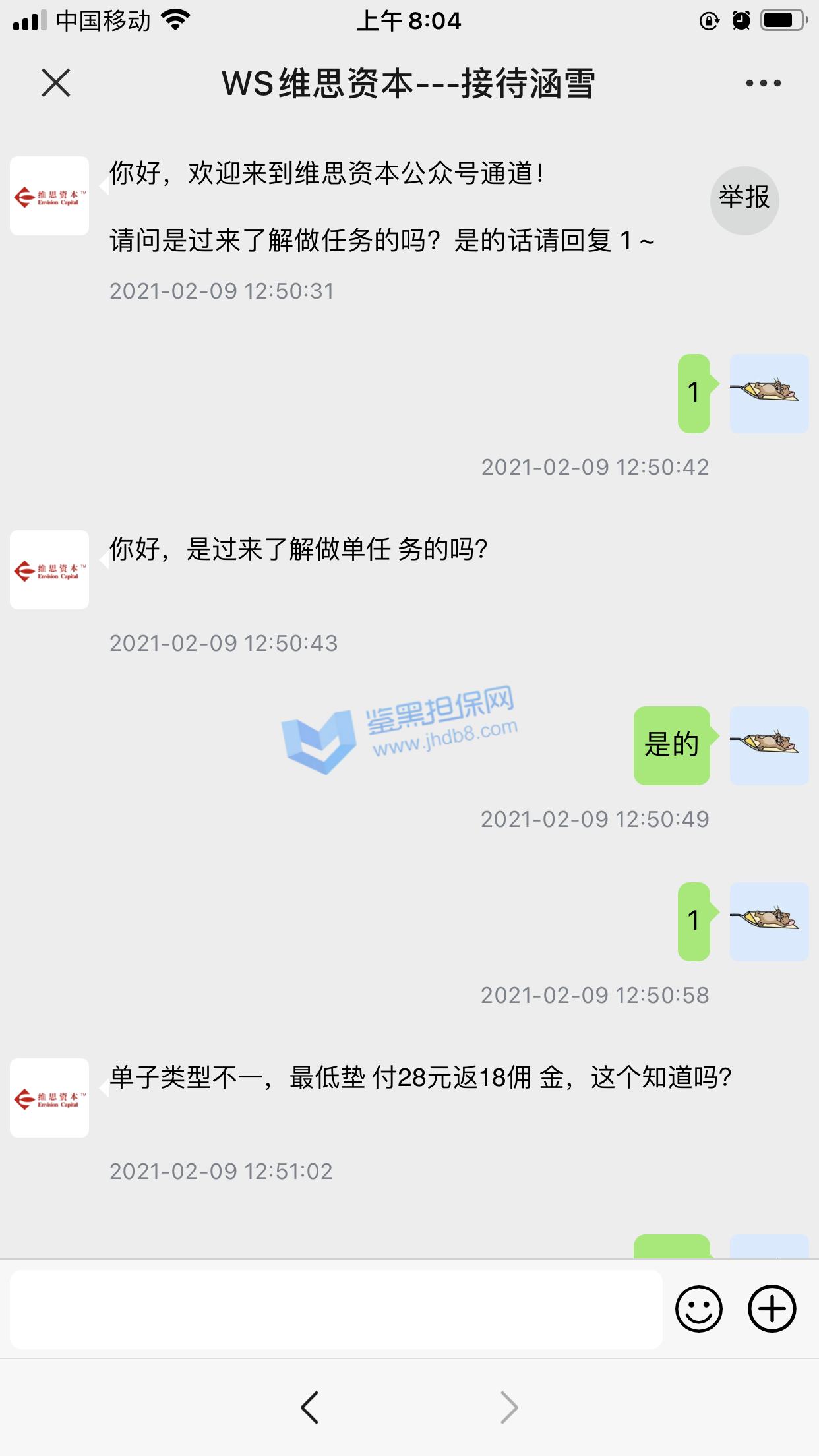Screen dimensions: 819x1456
Task: Open the sender avatar beside the welcome message
Action: [x=49, y=196]
